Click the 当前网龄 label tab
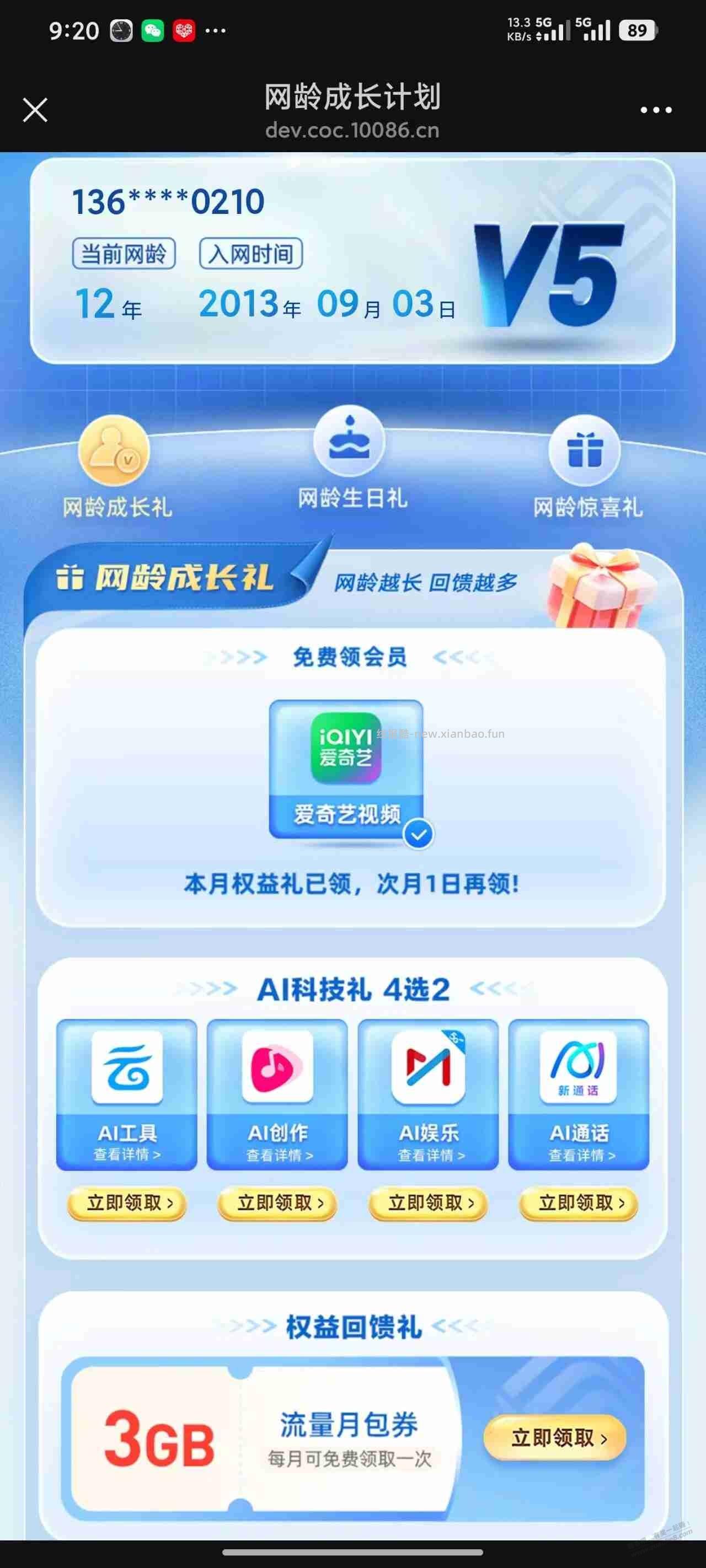The image size is (706, 1568). pos(125,254)
